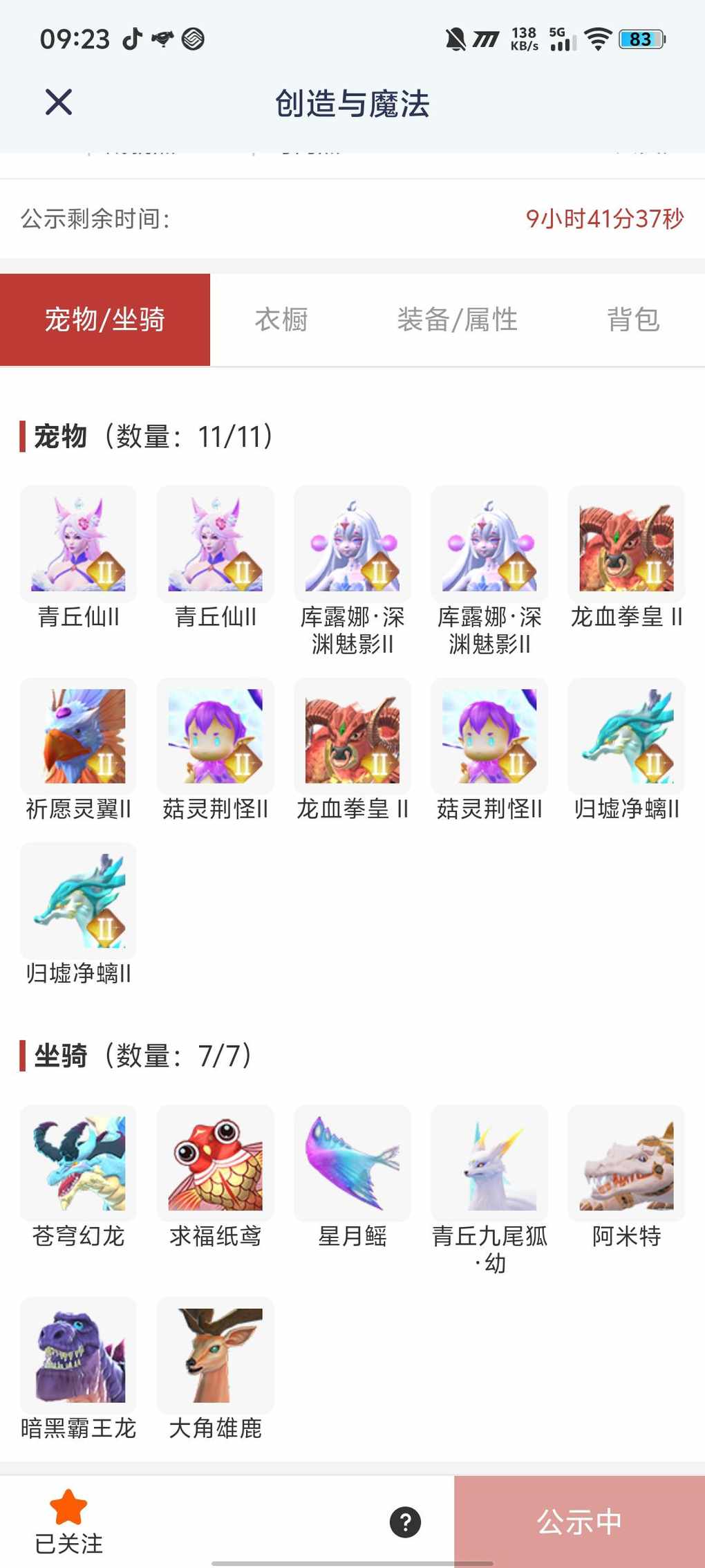Switch to the 装备/属性 tab
This screenshot has height=1568, width=705.
(457, 320)
